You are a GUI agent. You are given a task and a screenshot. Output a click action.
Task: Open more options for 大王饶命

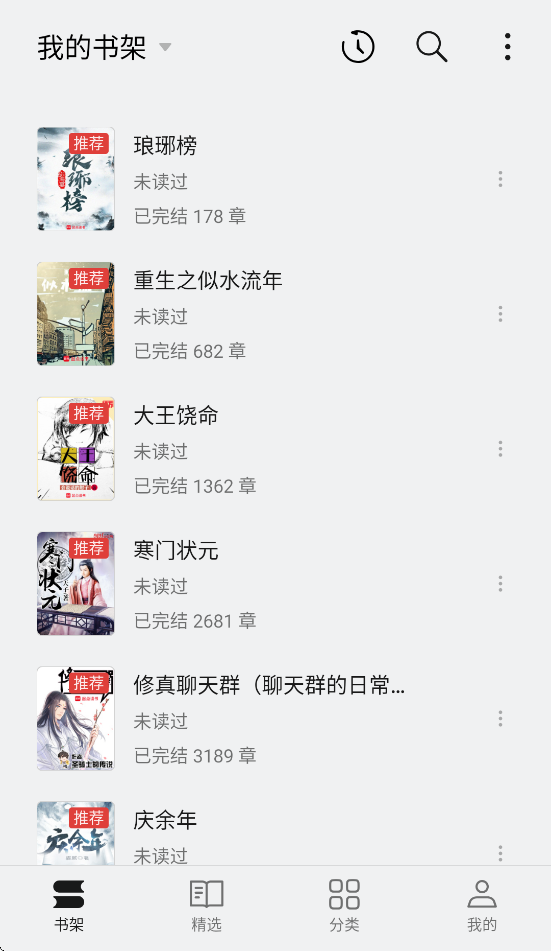(500, 449)
